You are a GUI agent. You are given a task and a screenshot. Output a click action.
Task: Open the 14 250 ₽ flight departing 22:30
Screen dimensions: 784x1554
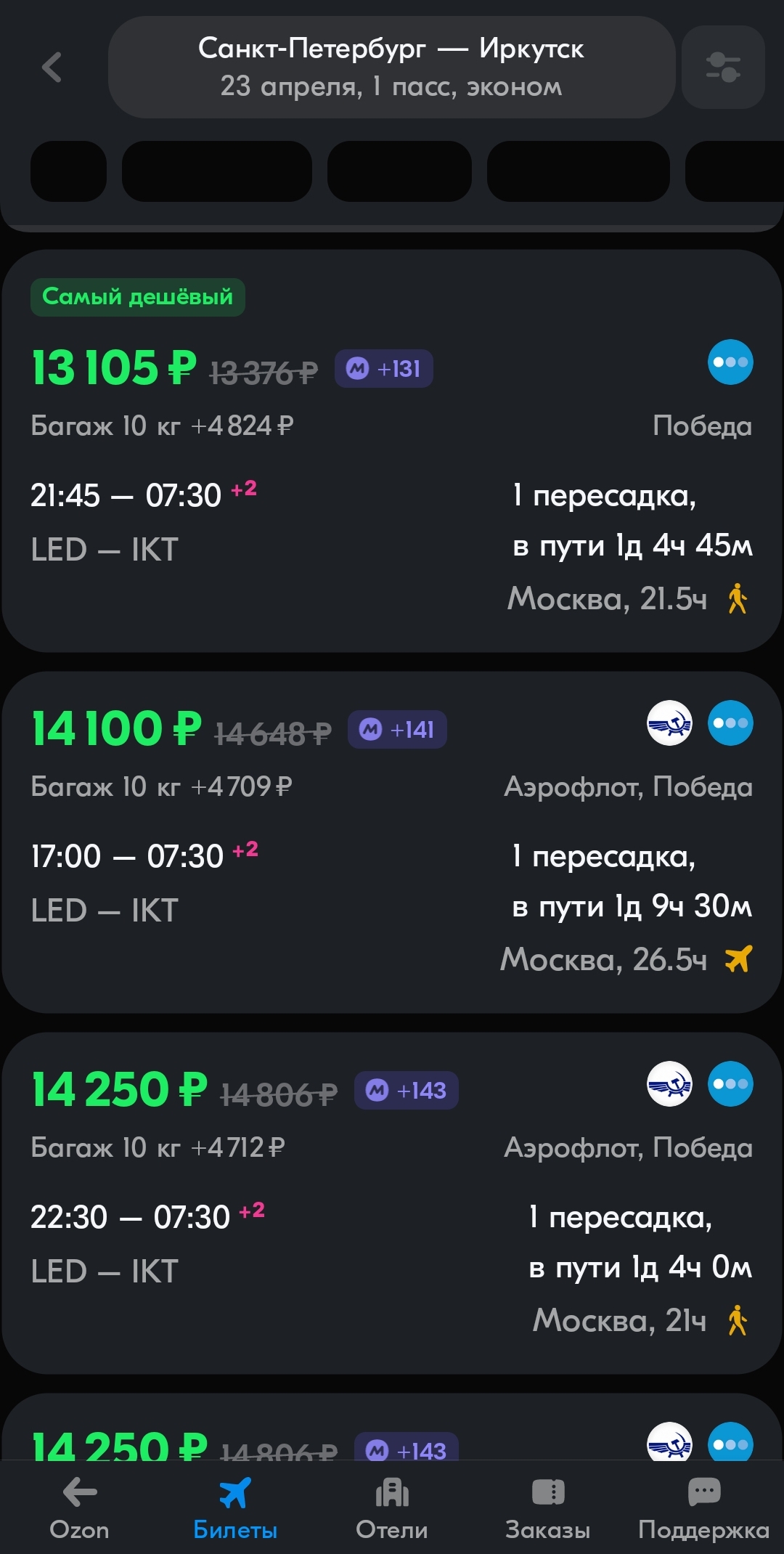pos(392,1203)
